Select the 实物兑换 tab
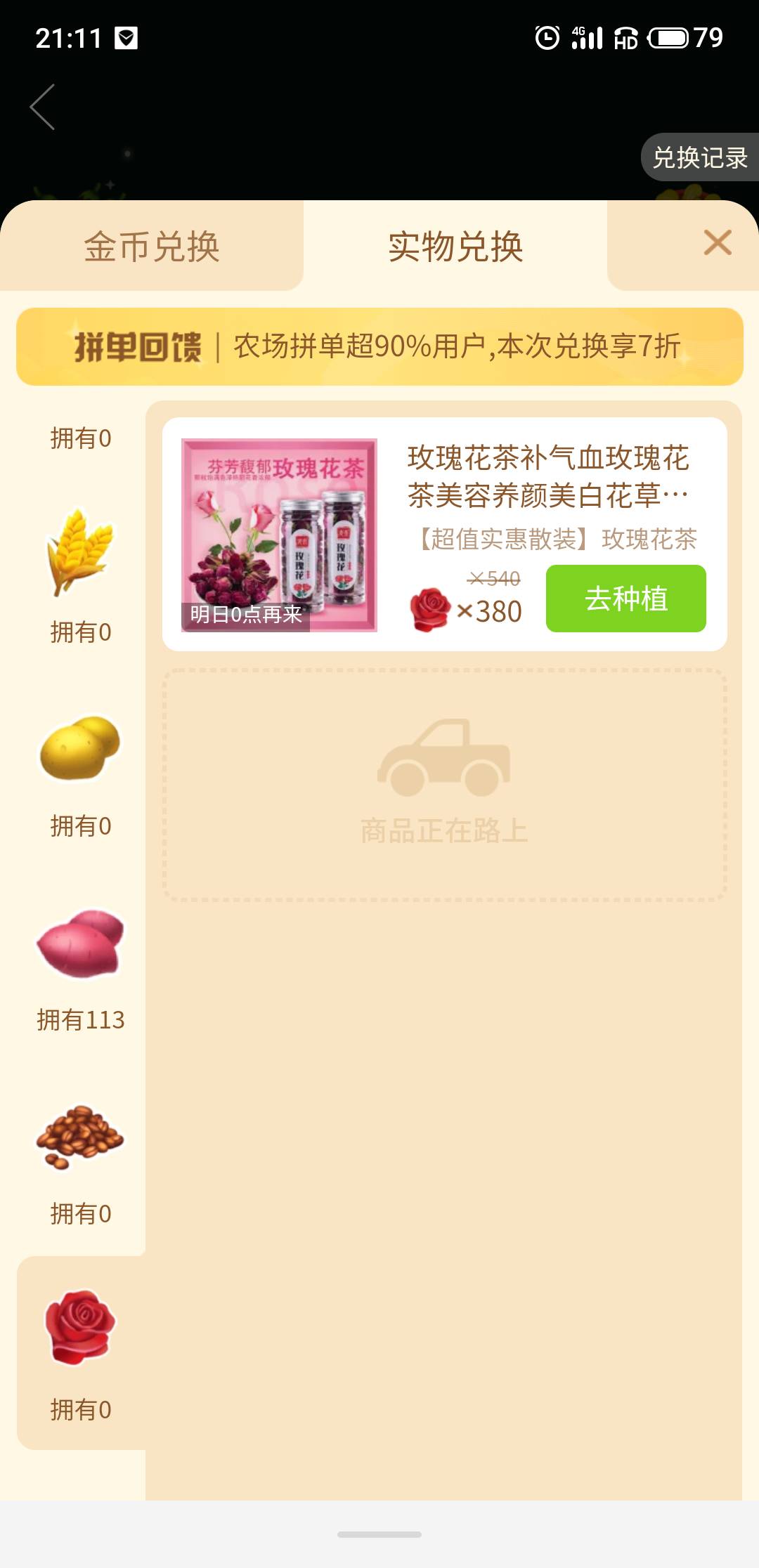The image size is (759, 1568). (x=455, y=247)
